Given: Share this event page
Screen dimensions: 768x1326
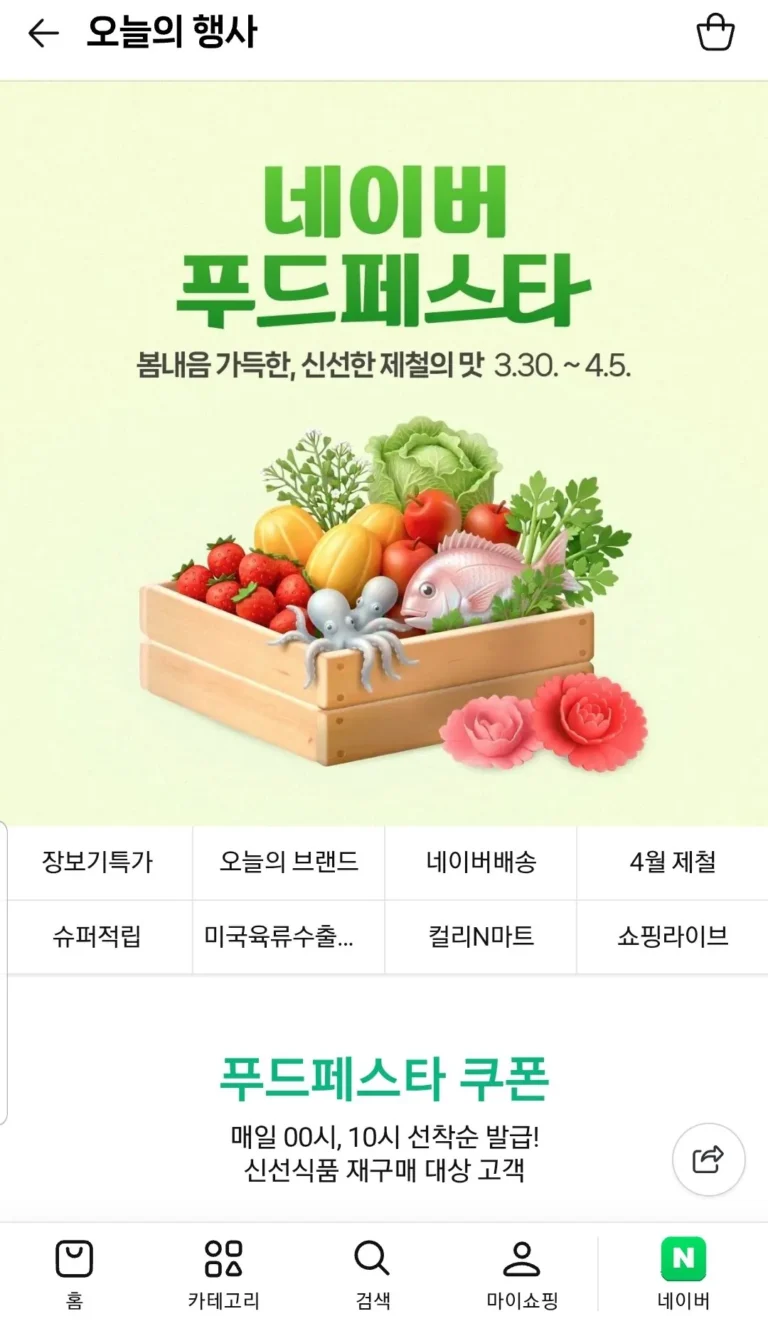Looking at the screenshot, I should (708, 1160).
